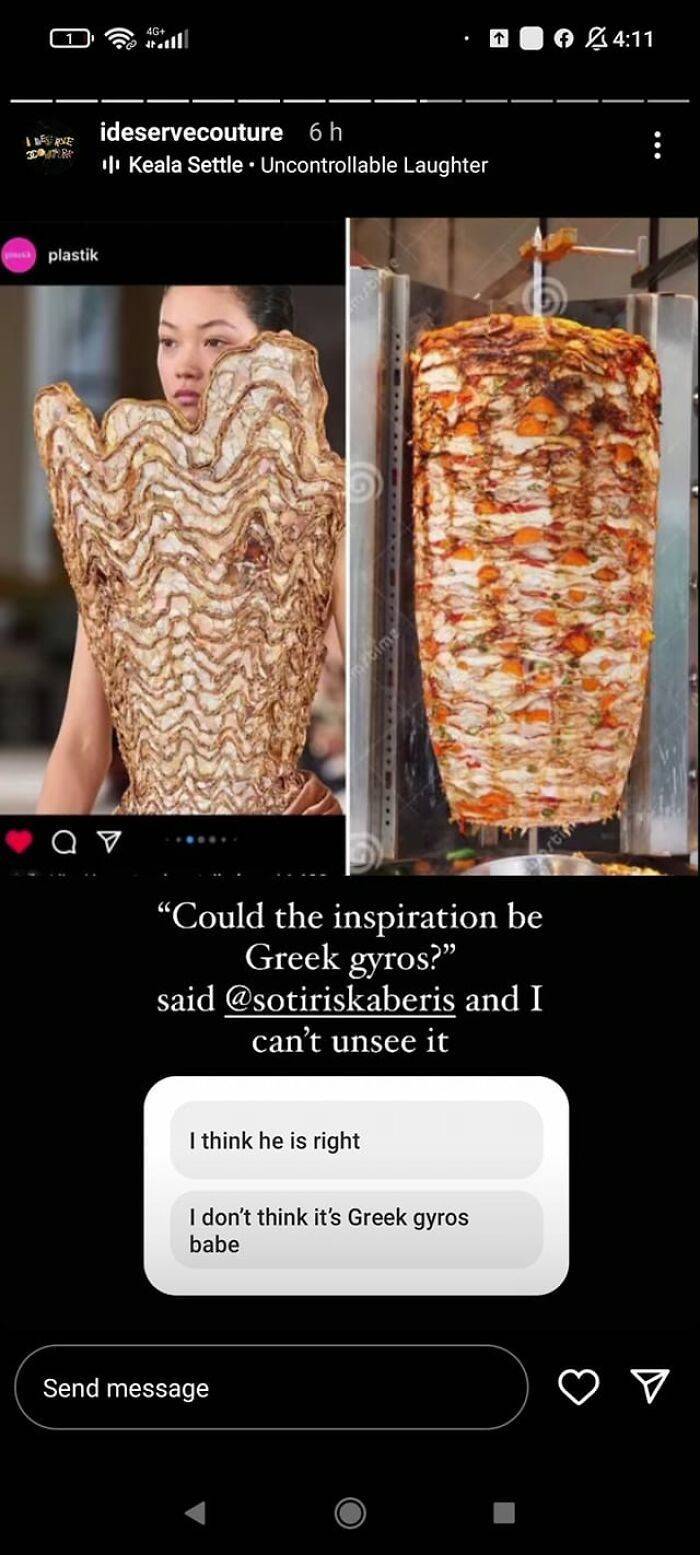Like this story with the heart
This screenshot has width=700, height=1555.
[578, 1387]
